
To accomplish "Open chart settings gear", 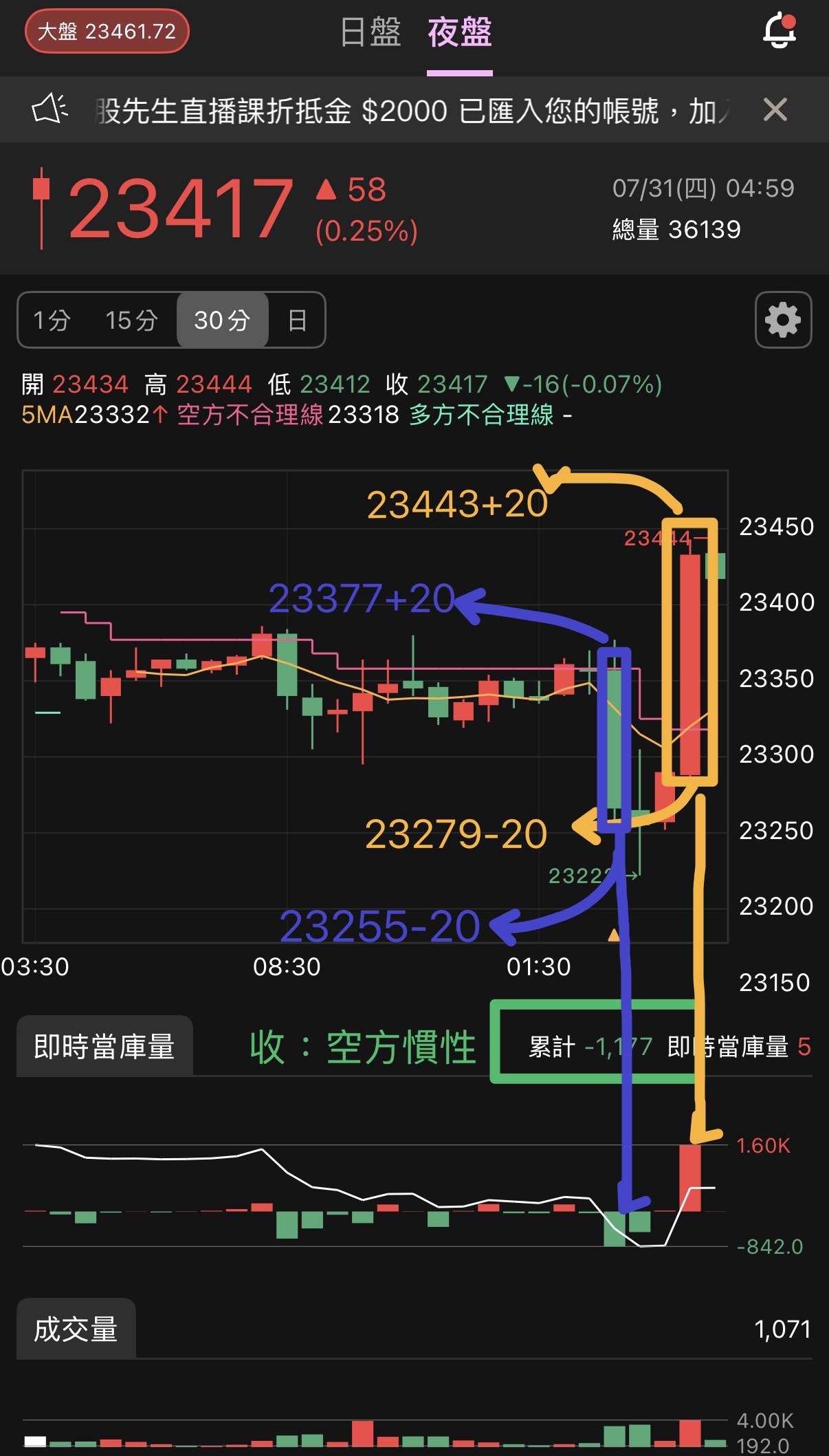I will [783, 320].
